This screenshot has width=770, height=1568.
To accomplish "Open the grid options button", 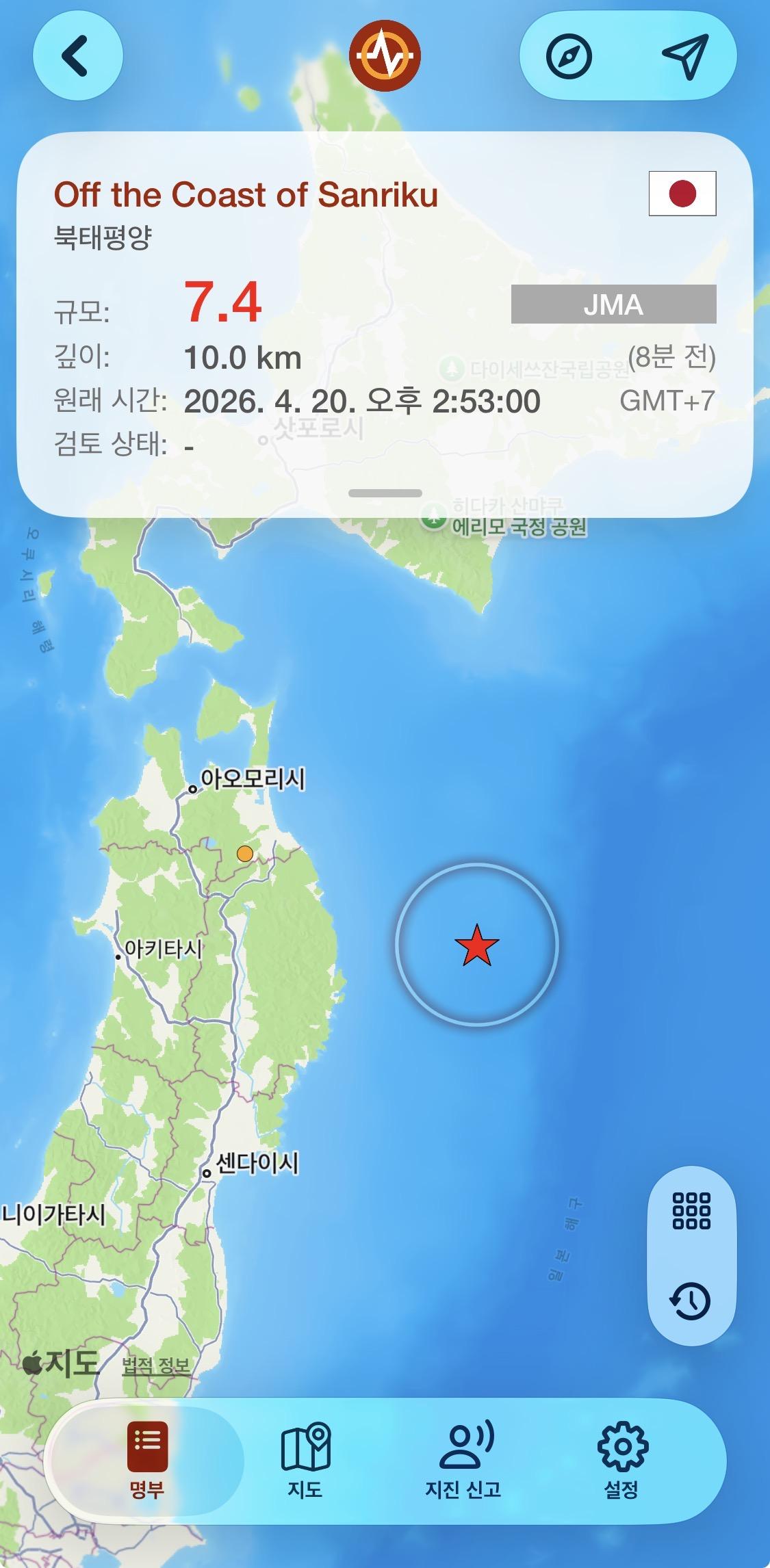I will tap(691, 1211).
